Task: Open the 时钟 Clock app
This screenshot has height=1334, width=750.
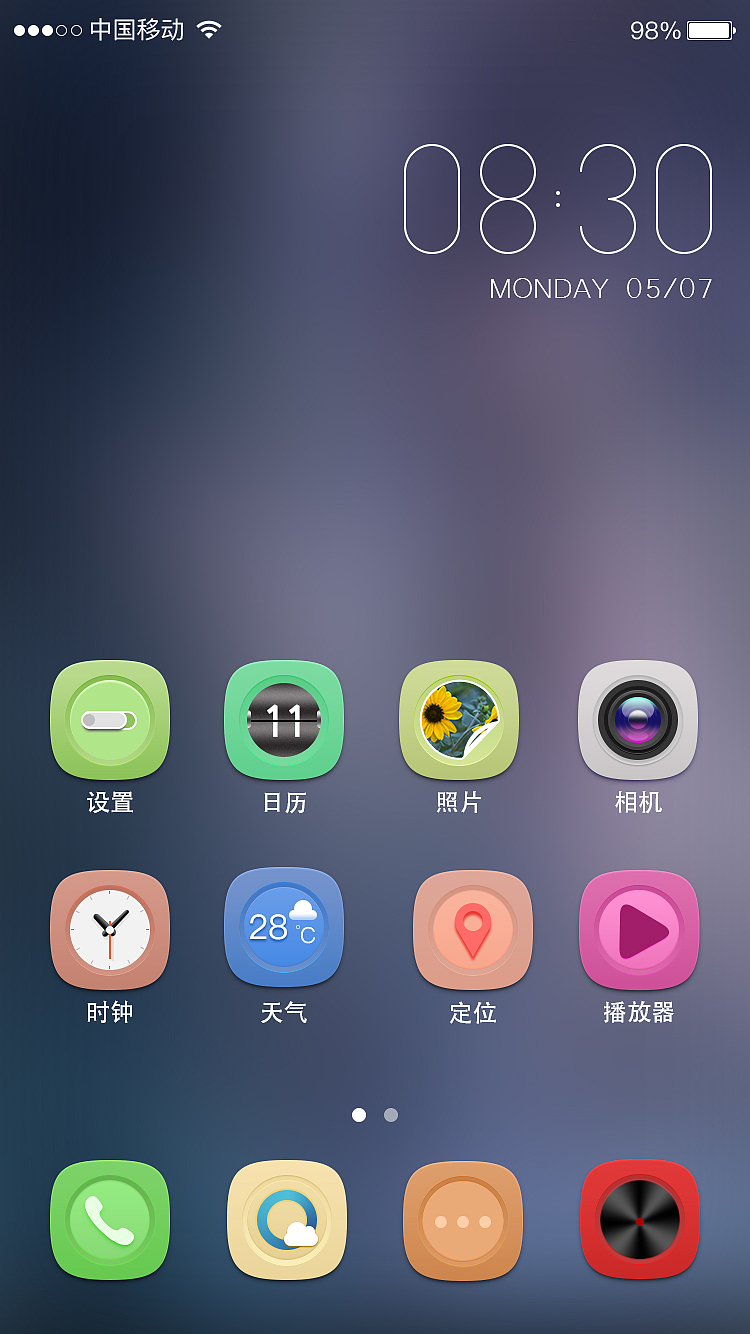Action: click(110, 928)
